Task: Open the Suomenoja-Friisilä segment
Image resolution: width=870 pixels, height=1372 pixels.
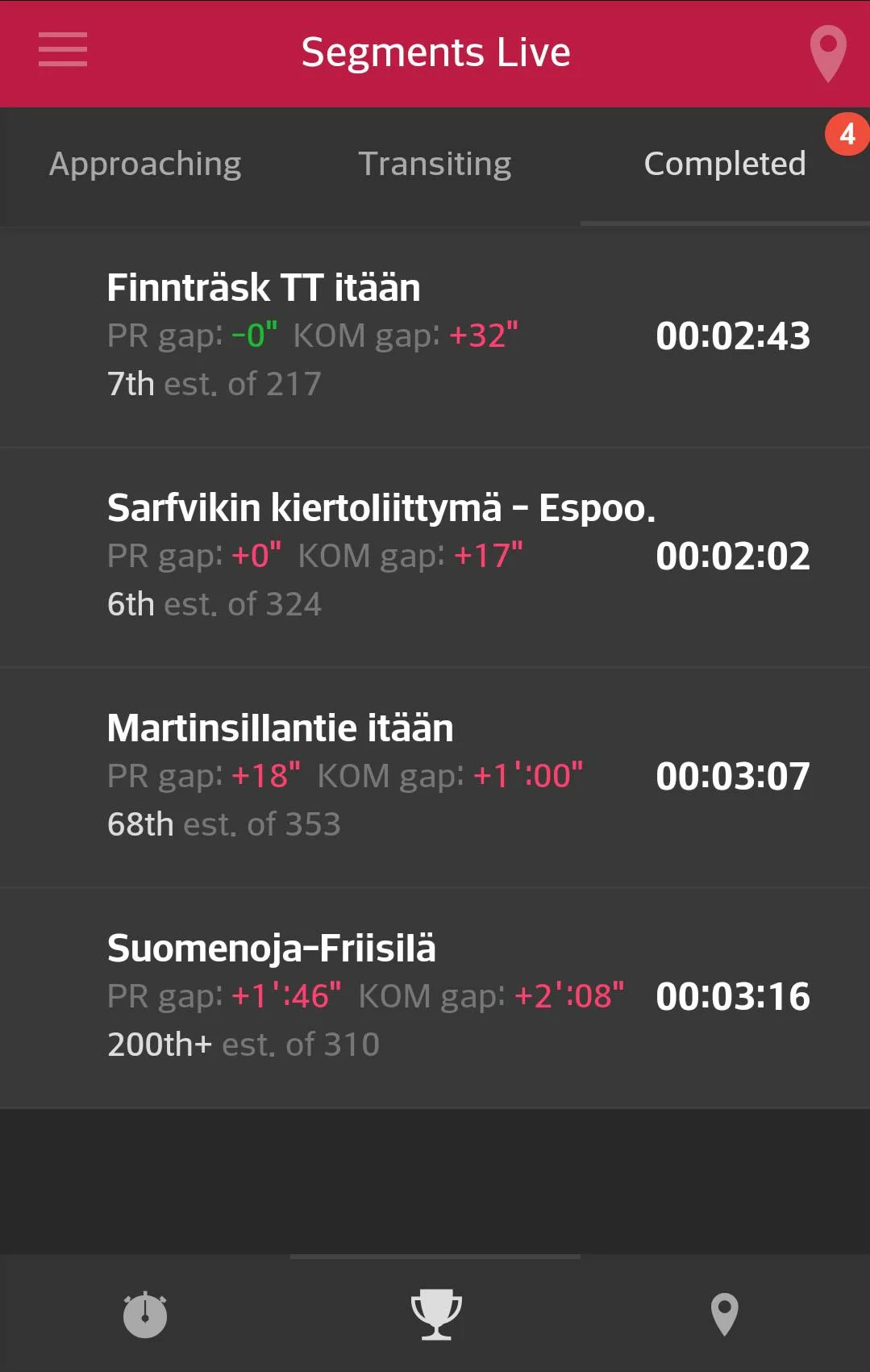Action: (435, 996)
